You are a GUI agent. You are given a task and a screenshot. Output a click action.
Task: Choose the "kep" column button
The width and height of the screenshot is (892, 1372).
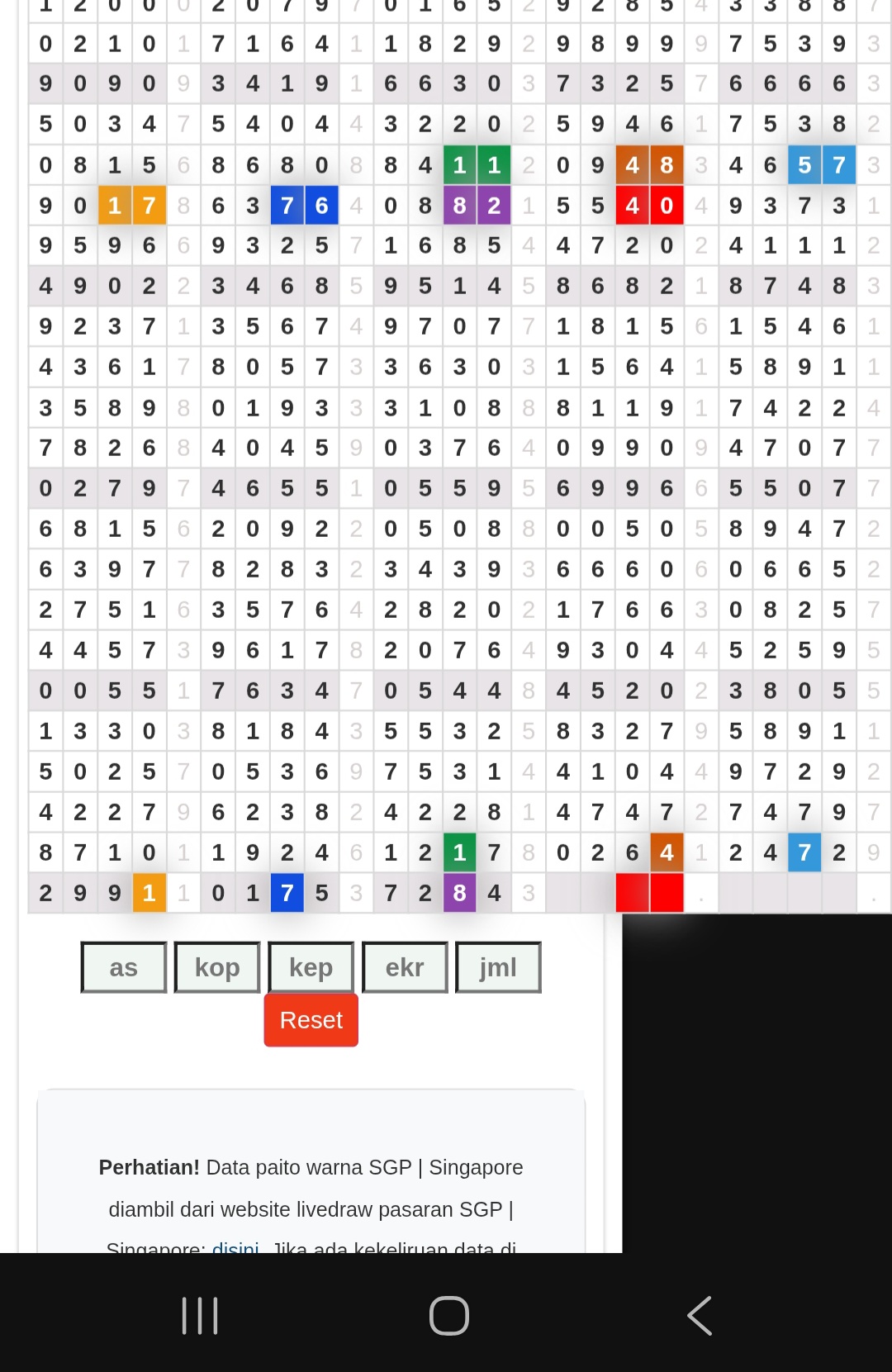[311, 967]
